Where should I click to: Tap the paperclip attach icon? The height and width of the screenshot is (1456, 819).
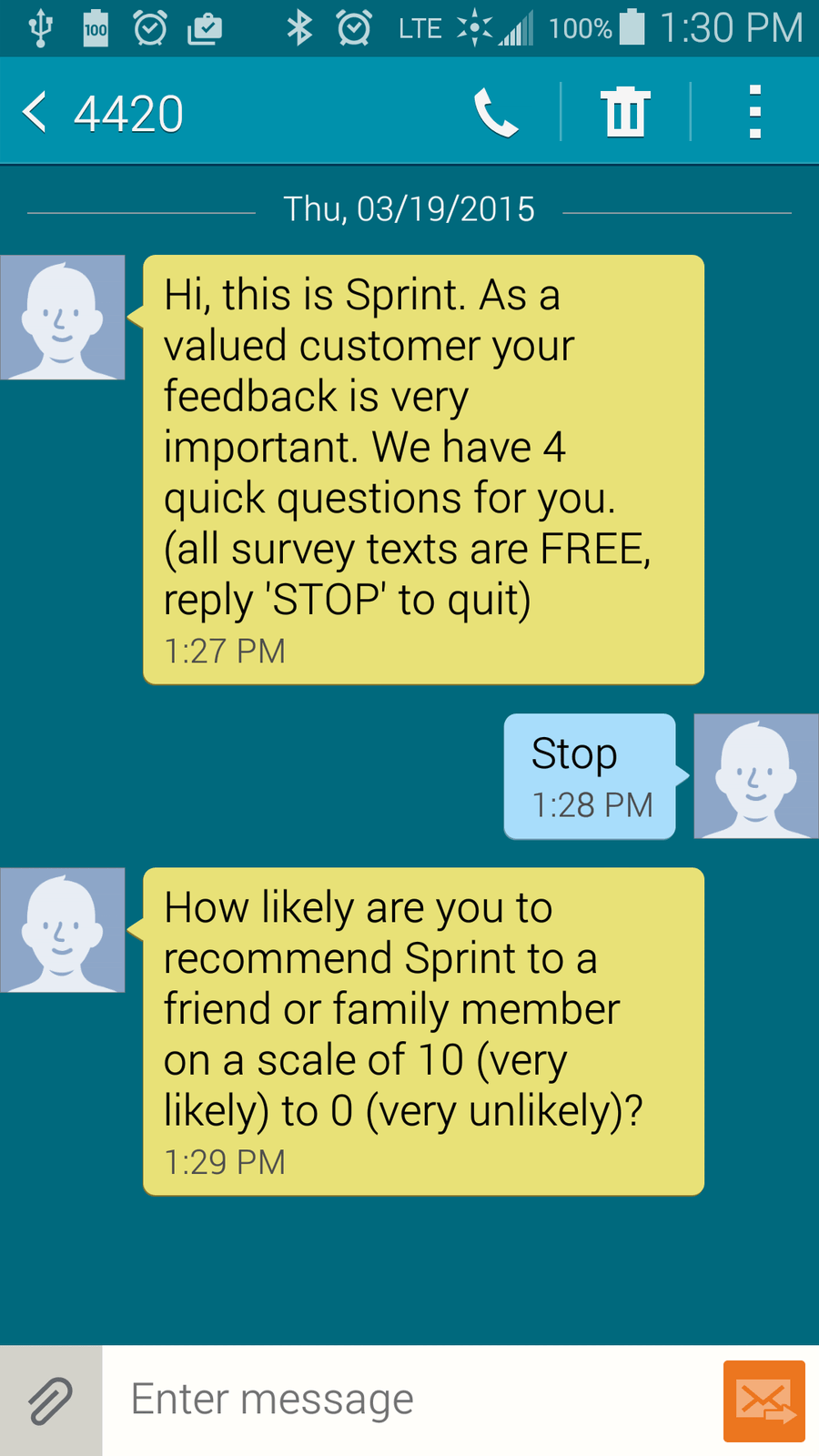51,1400
